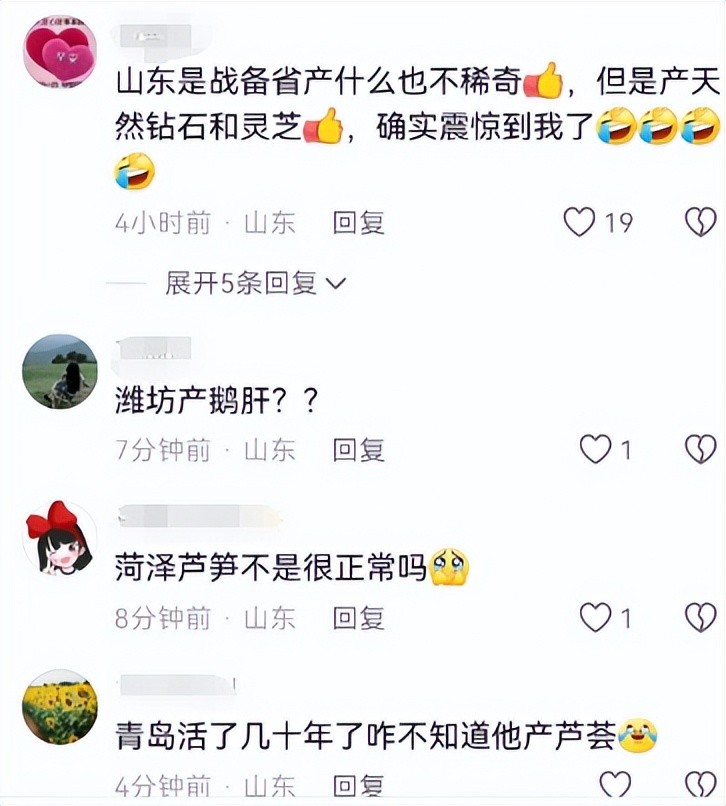Reply to the 青岛产芦荟 comment
The width and height of the screenshot is (726, 806).
359,785
